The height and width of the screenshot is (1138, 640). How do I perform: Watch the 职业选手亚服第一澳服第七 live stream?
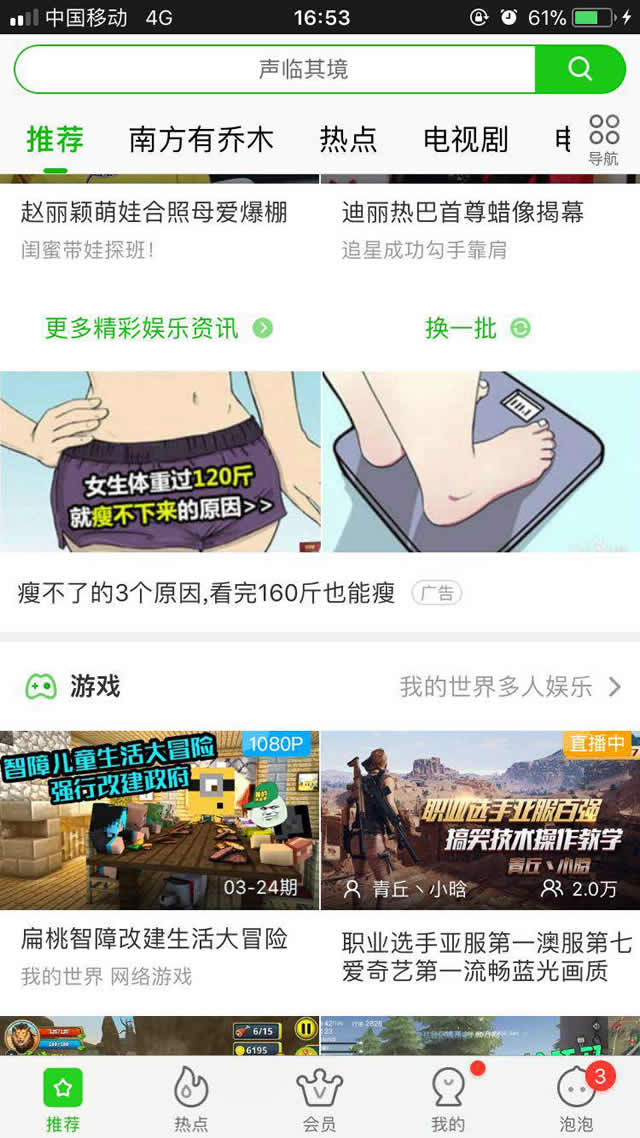[480, 820]
